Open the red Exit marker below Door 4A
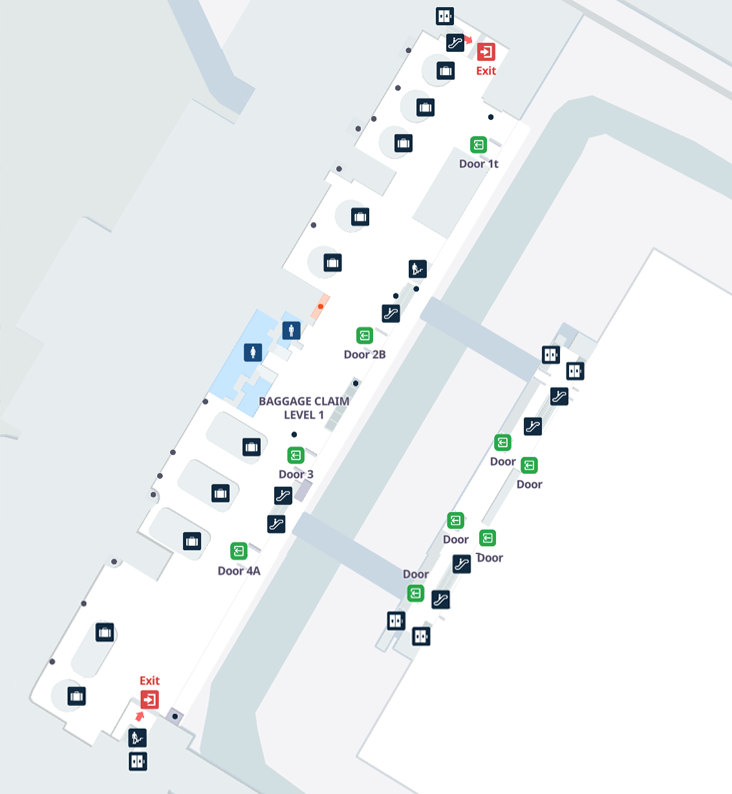The image size is (732, 794). tap(150, 699)
